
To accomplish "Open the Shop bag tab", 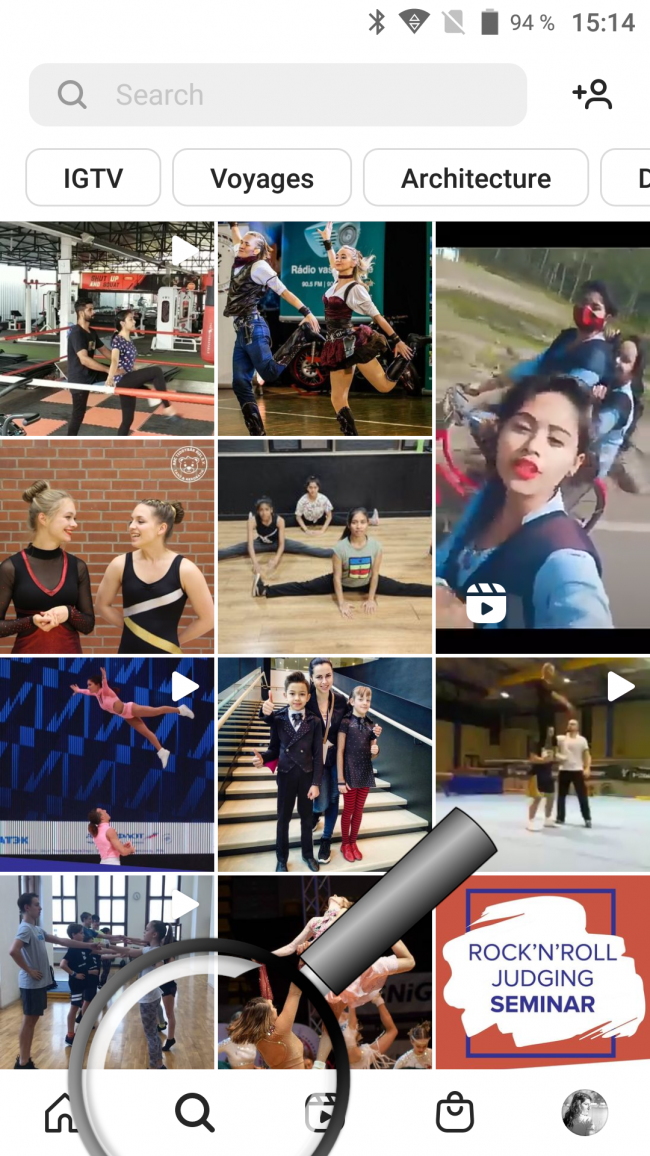I will point(455,1112).
